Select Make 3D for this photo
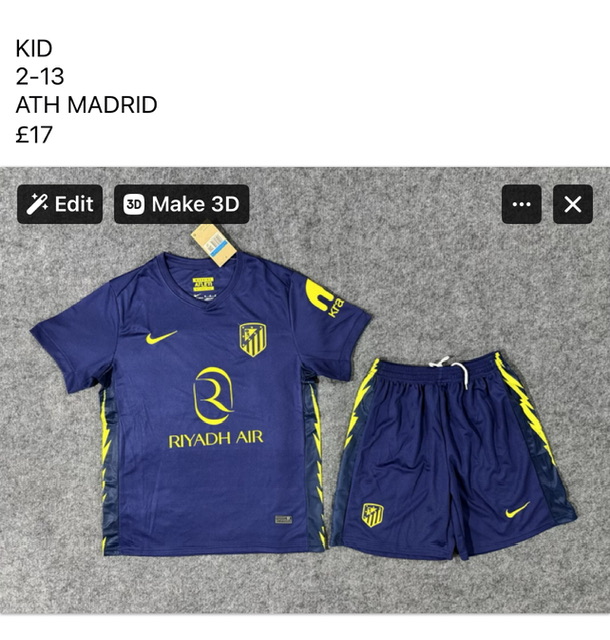This screenshot has height=640, width=610. (181, 204)
